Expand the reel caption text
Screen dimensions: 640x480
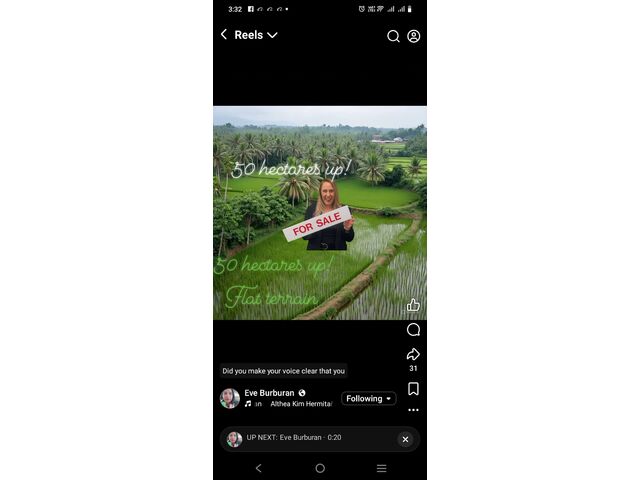tap(283, 370)
